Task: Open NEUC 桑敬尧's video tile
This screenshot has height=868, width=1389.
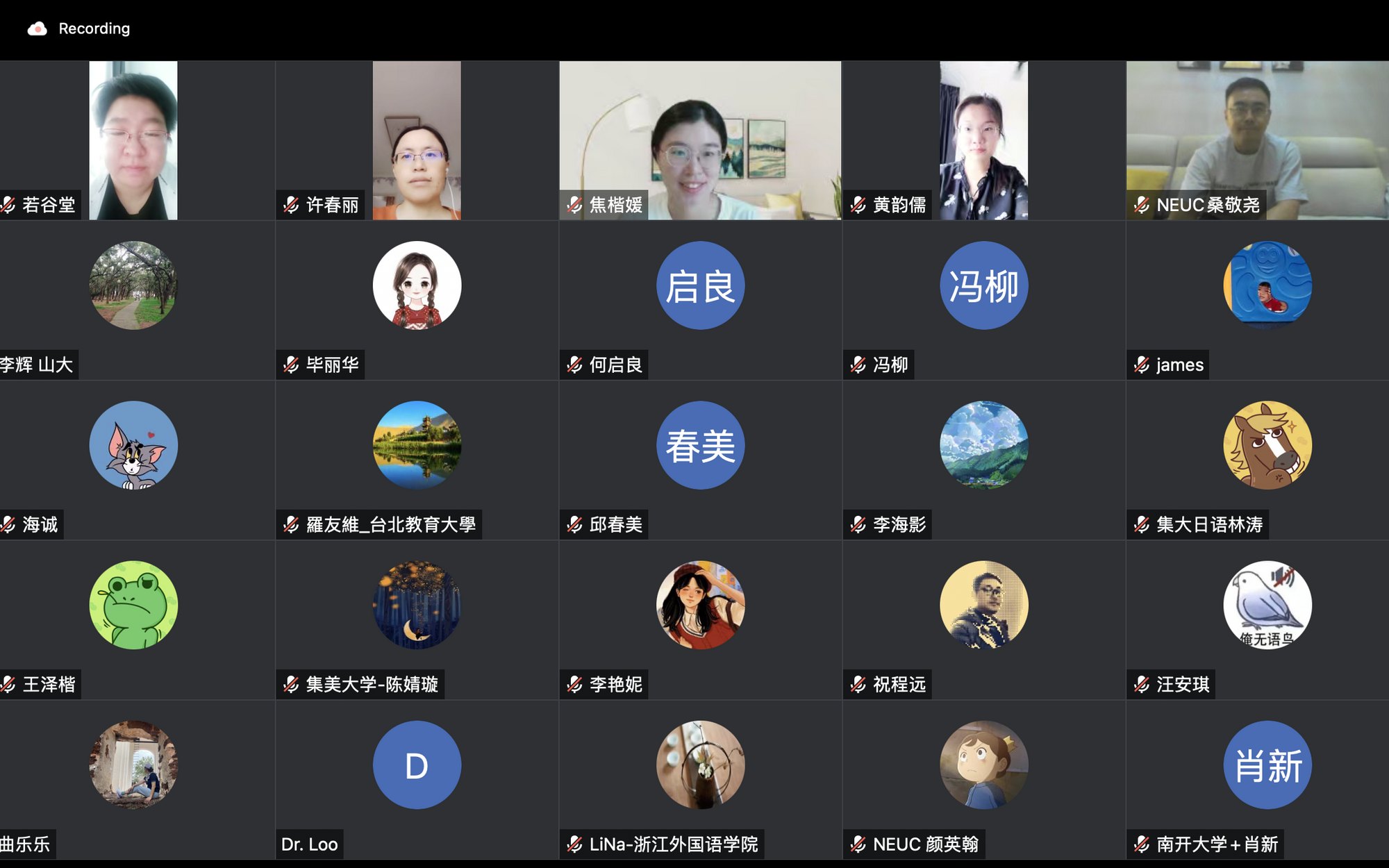Action: coord(1257,140)
